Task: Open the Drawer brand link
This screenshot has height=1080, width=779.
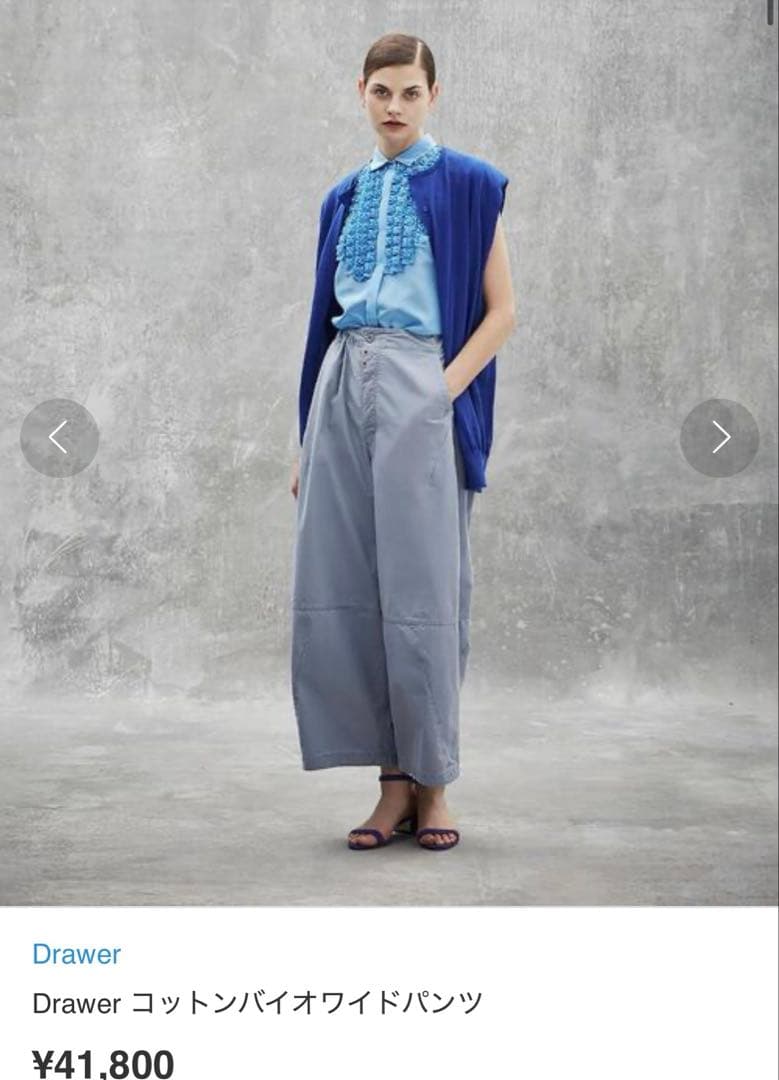Action: point(76,954)
